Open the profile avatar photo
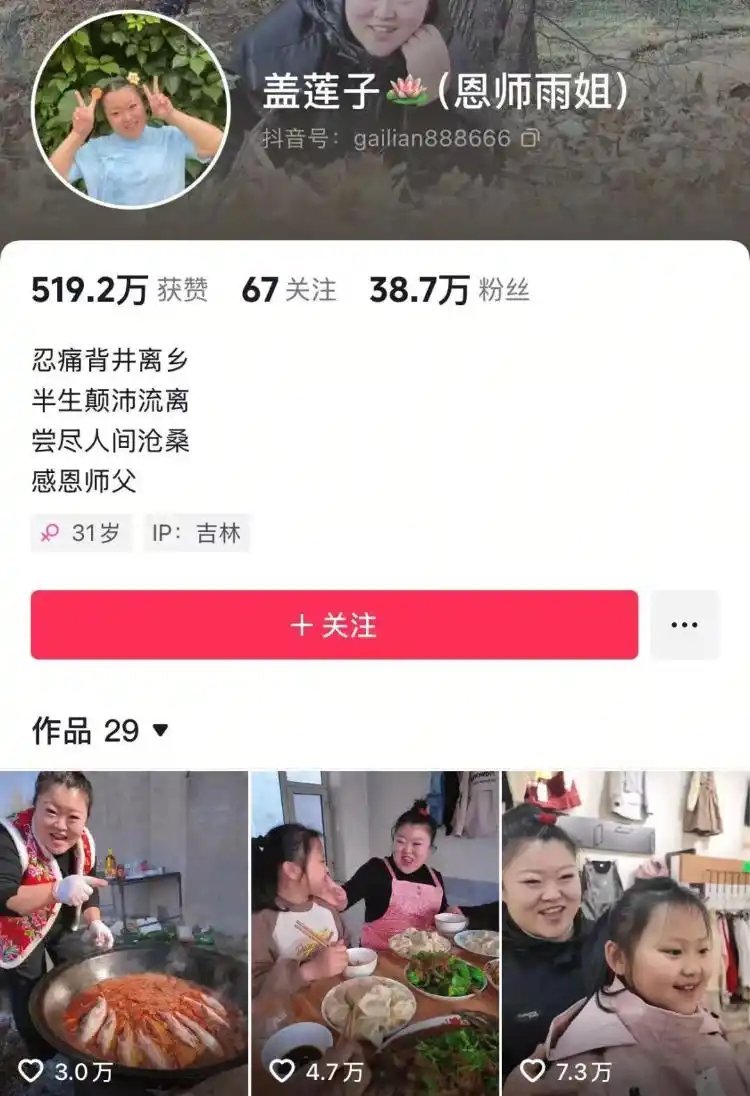 click(x=131, y=110)
